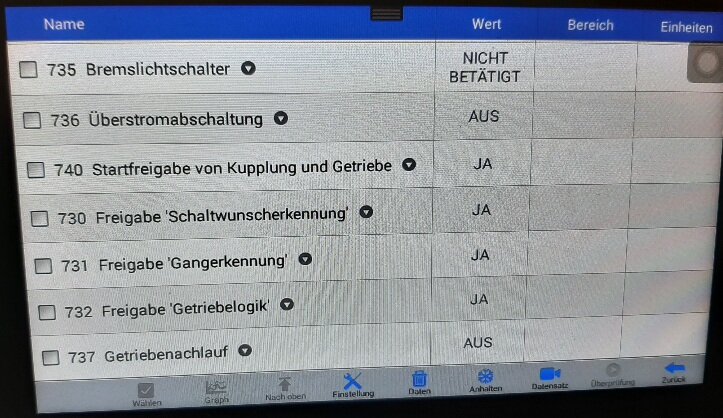Open the Graph view
This screenshot has height=418, width=723.
pos(216,389)
